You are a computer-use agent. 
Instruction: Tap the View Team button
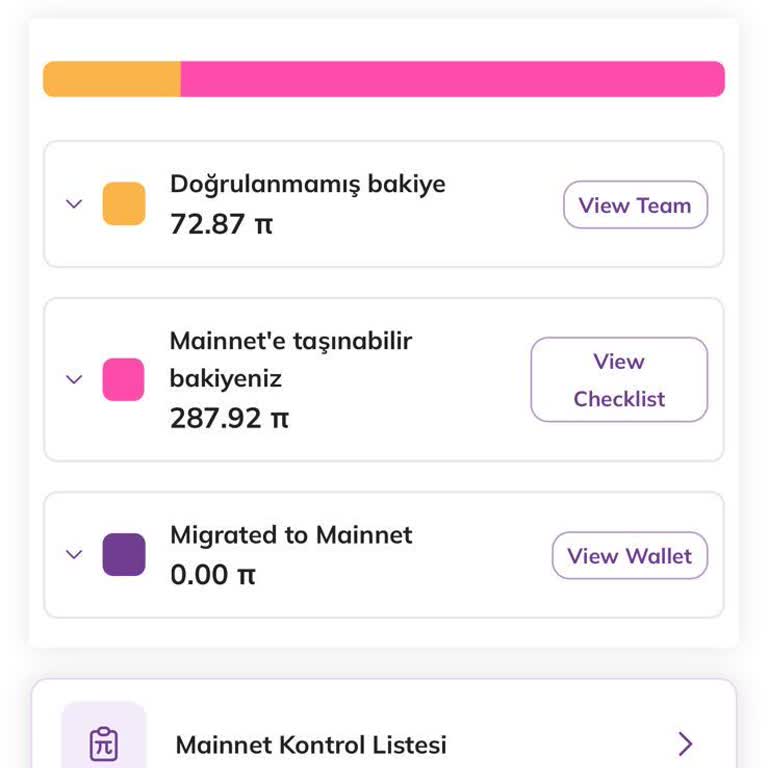point(635,205)
